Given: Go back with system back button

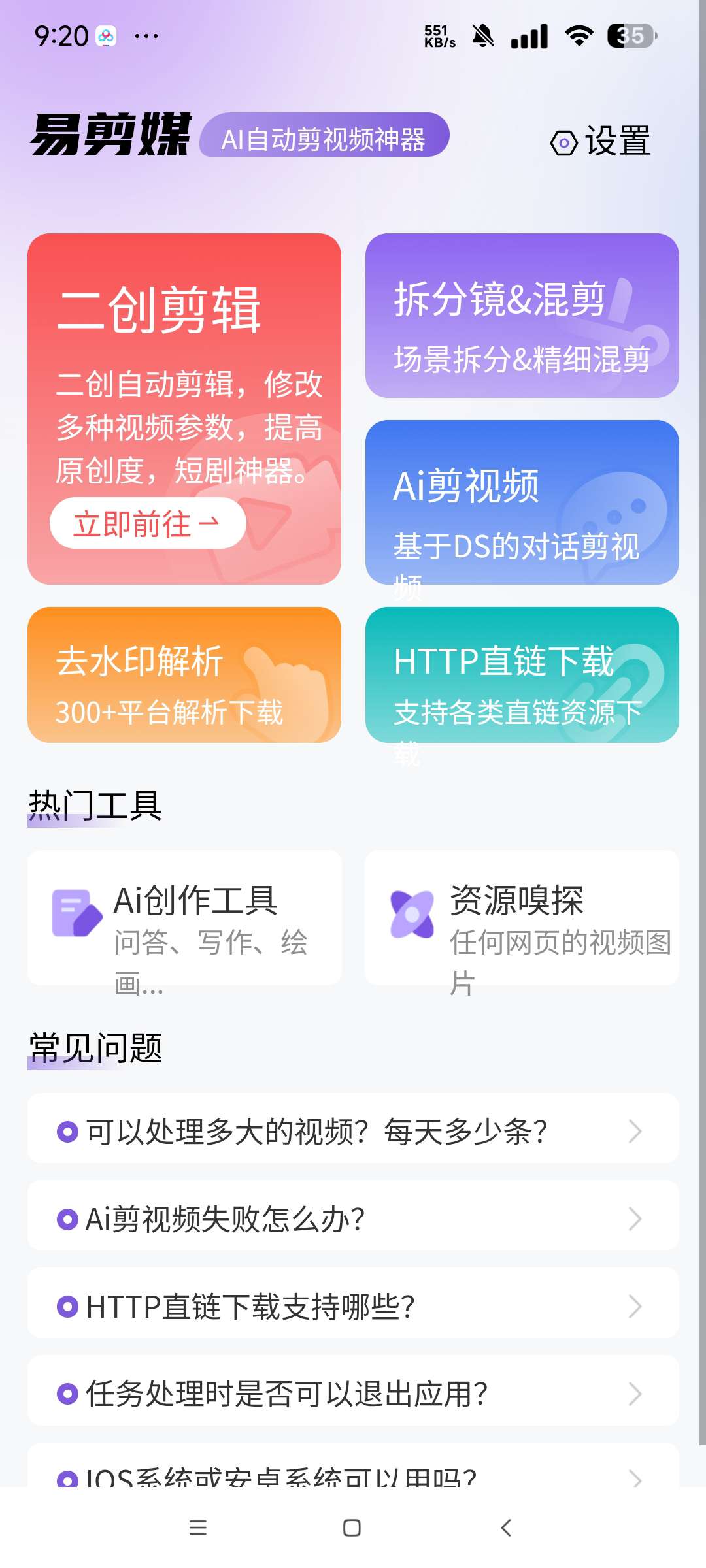Looking at the screenshot, I should (x=505, y=1527).
